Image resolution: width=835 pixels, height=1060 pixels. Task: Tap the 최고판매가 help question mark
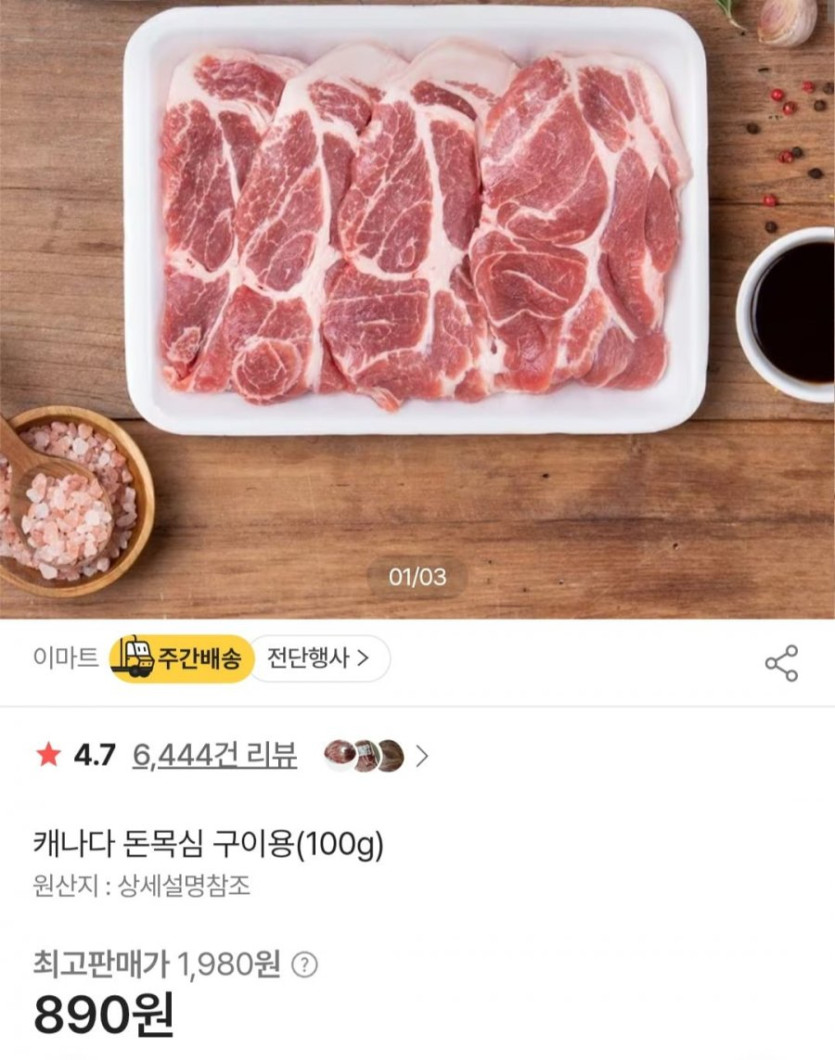[304, 964]
